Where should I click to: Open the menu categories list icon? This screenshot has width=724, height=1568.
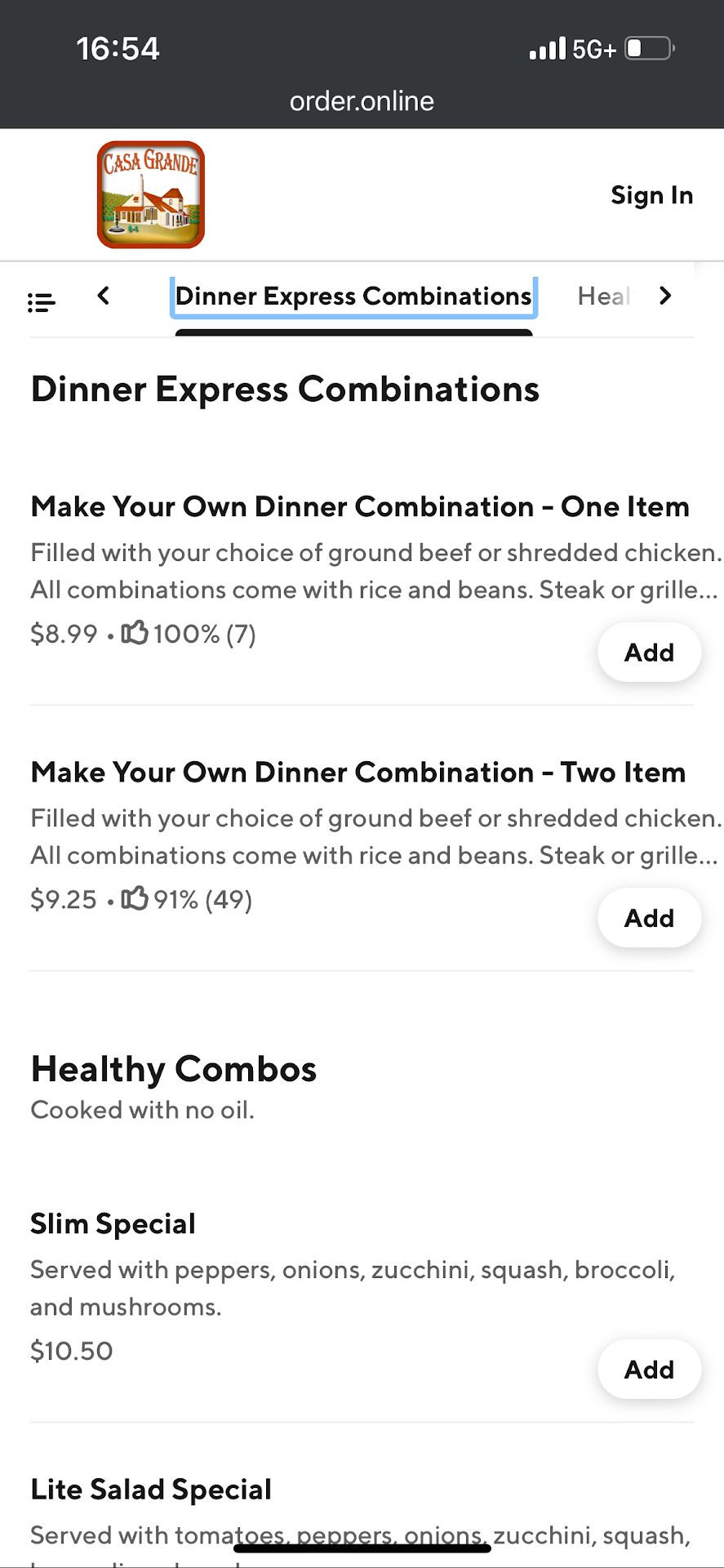[x=41, y=302]
